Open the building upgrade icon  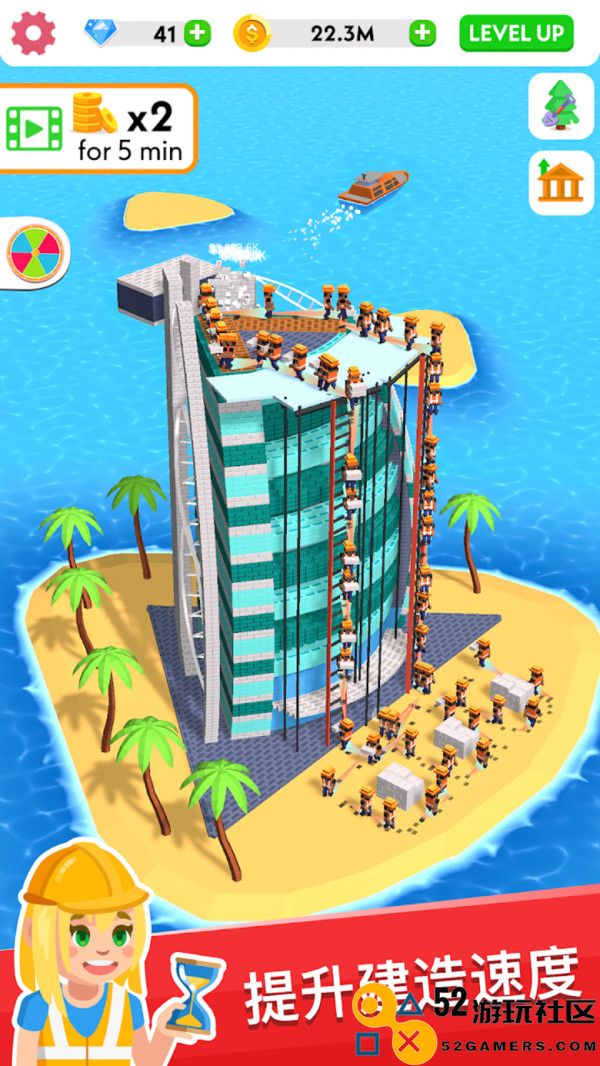561,182
